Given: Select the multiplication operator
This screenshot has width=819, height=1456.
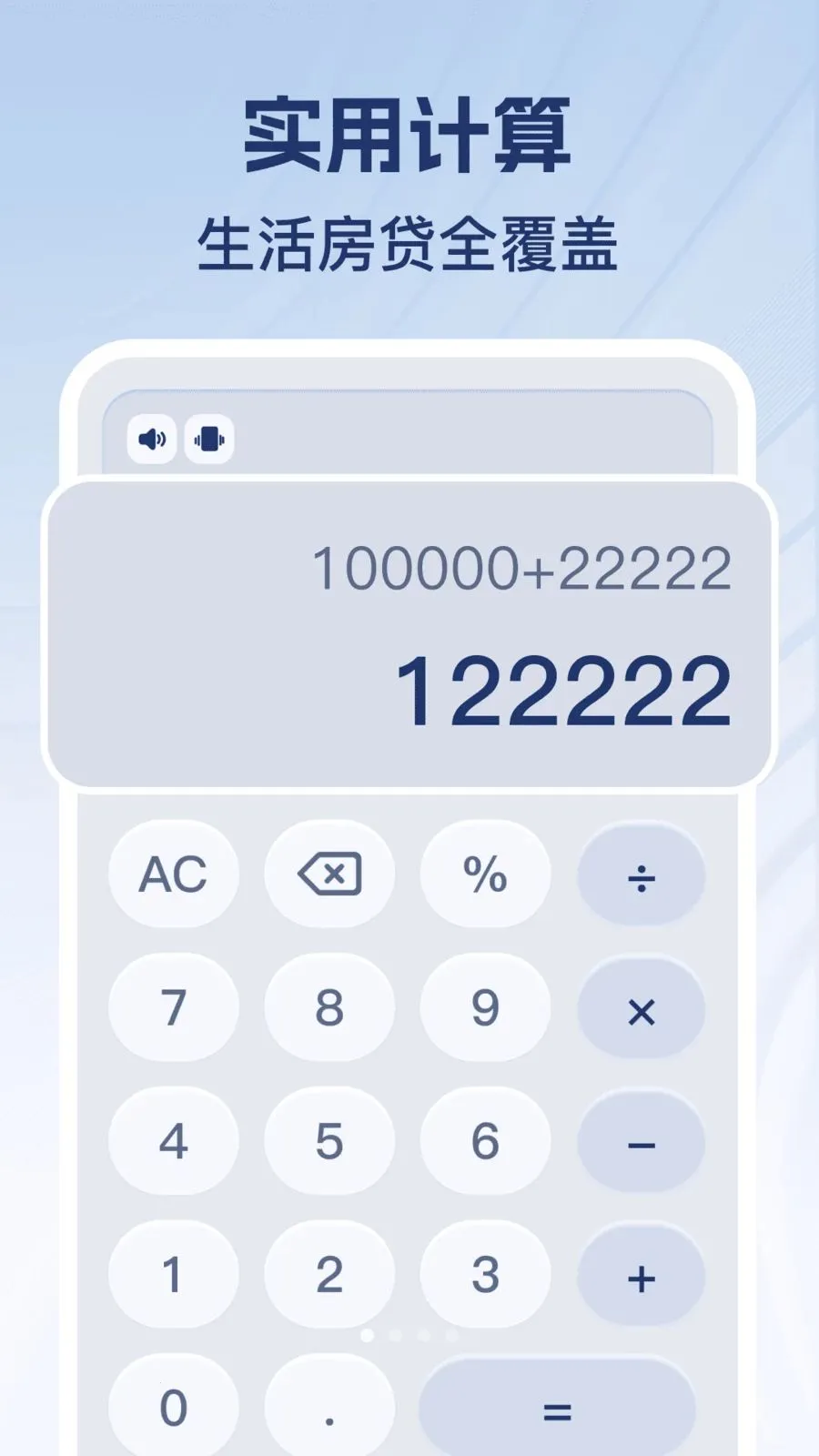Looking at the screenshot, I should point(642,1009).
